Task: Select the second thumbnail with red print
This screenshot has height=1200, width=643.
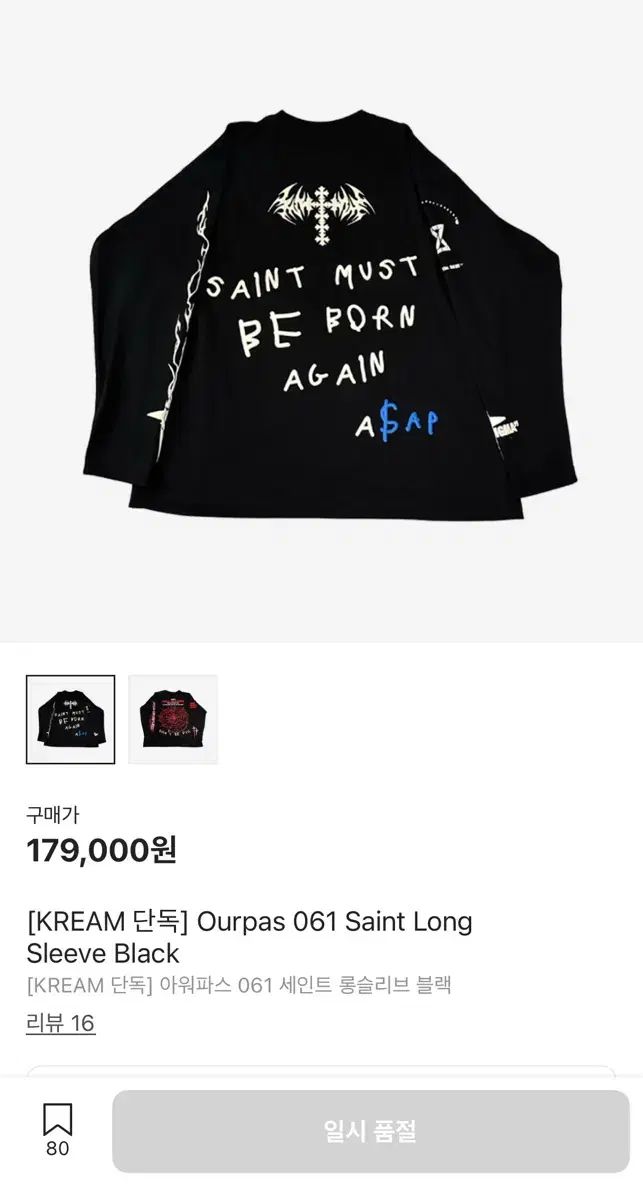Action: coord(173,720)
